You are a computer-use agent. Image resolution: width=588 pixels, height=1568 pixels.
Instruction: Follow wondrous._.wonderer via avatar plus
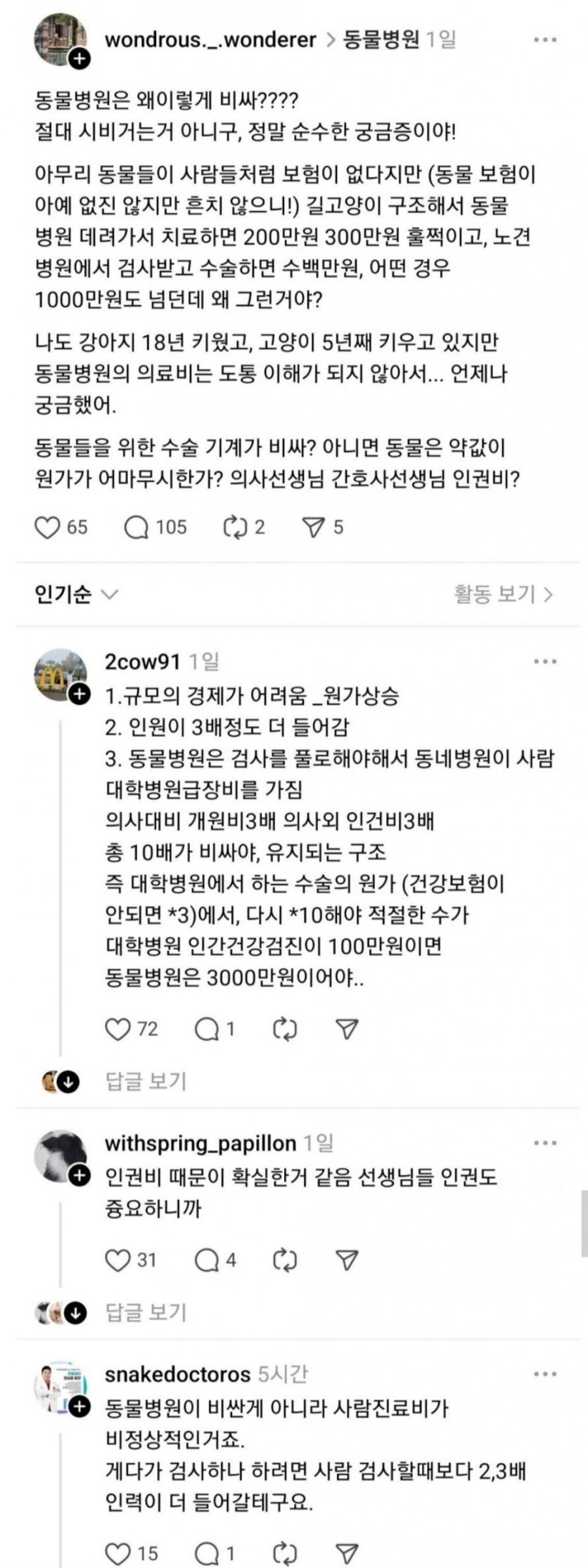pyautogui.click(x=78, y=59)
